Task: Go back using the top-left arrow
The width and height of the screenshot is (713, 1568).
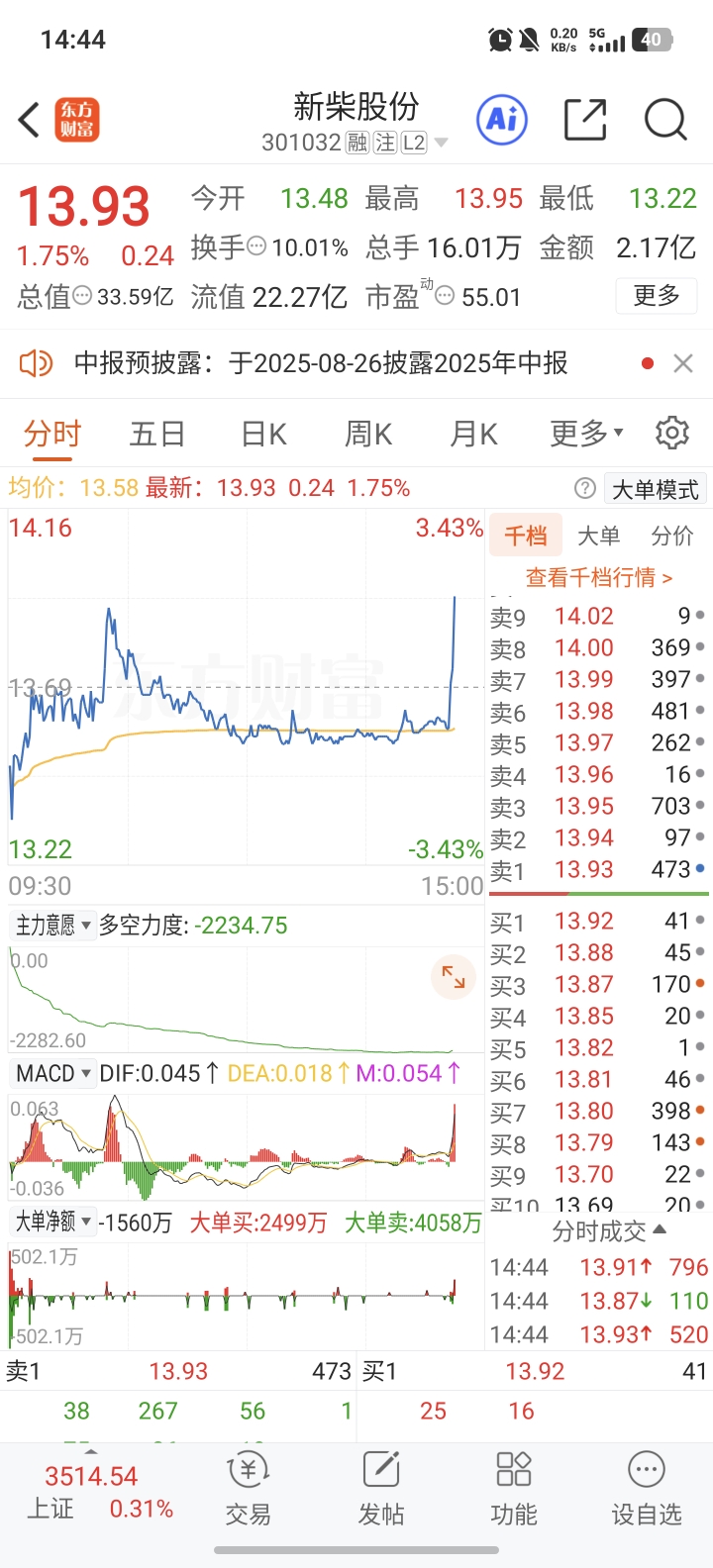Action: click(30, 120)
